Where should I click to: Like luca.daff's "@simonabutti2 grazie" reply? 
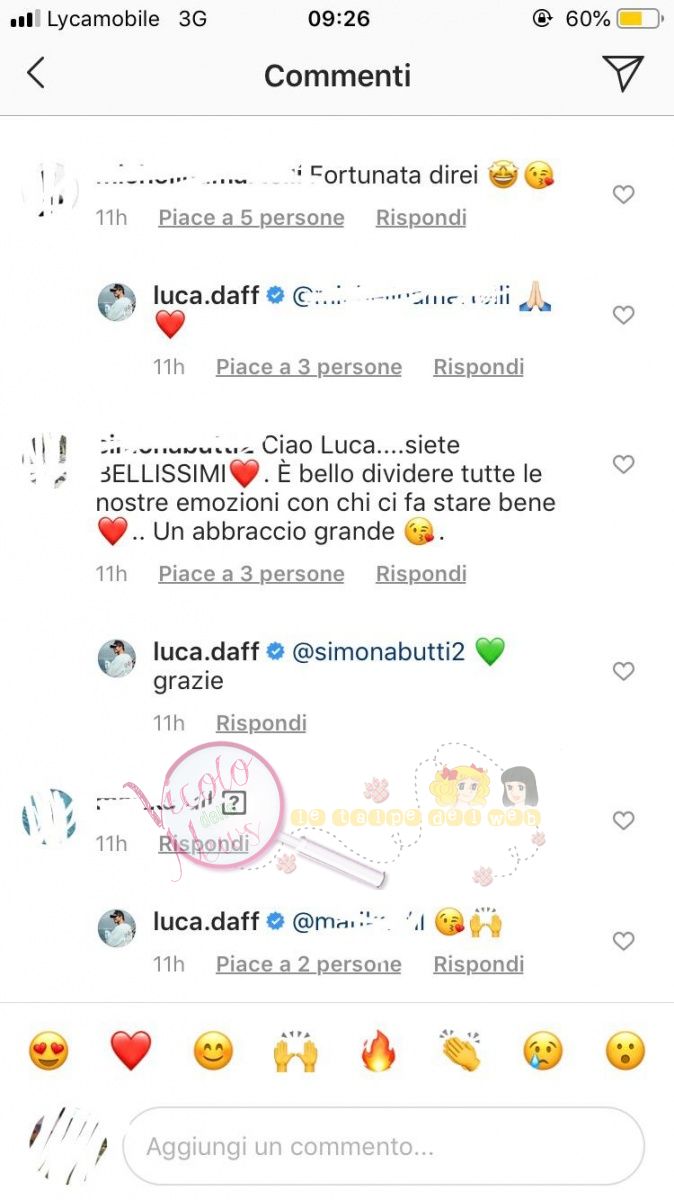tap(623, 672)
